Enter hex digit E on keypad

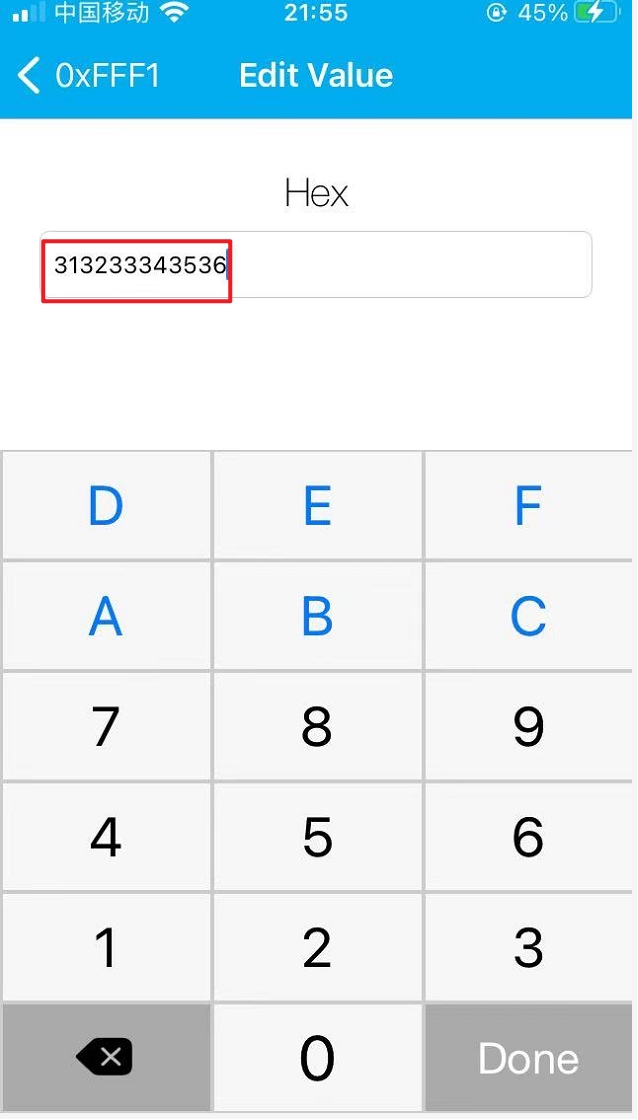point(317,506)
